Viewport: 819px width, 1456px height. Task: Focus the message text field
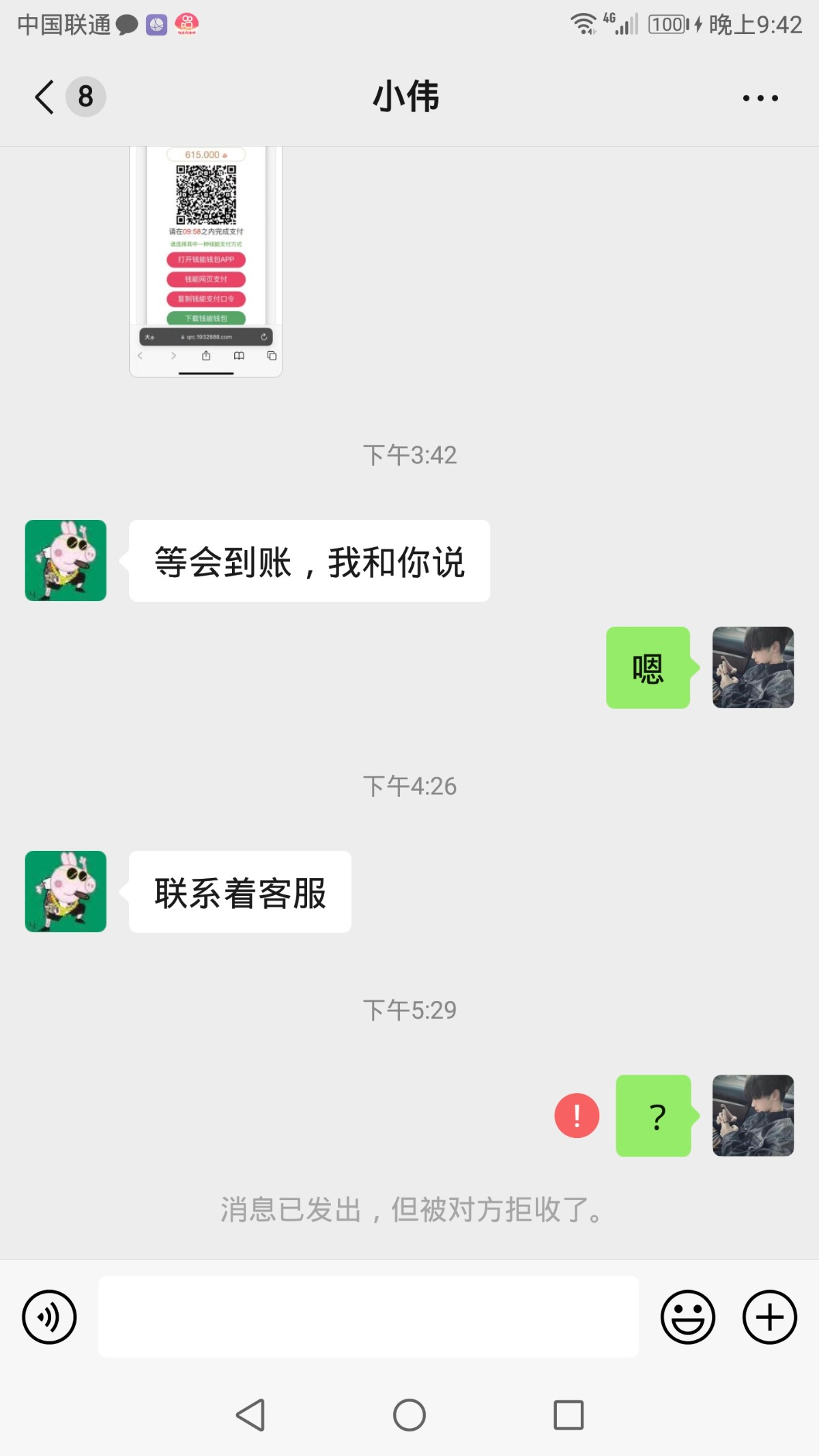point(369,1317)
